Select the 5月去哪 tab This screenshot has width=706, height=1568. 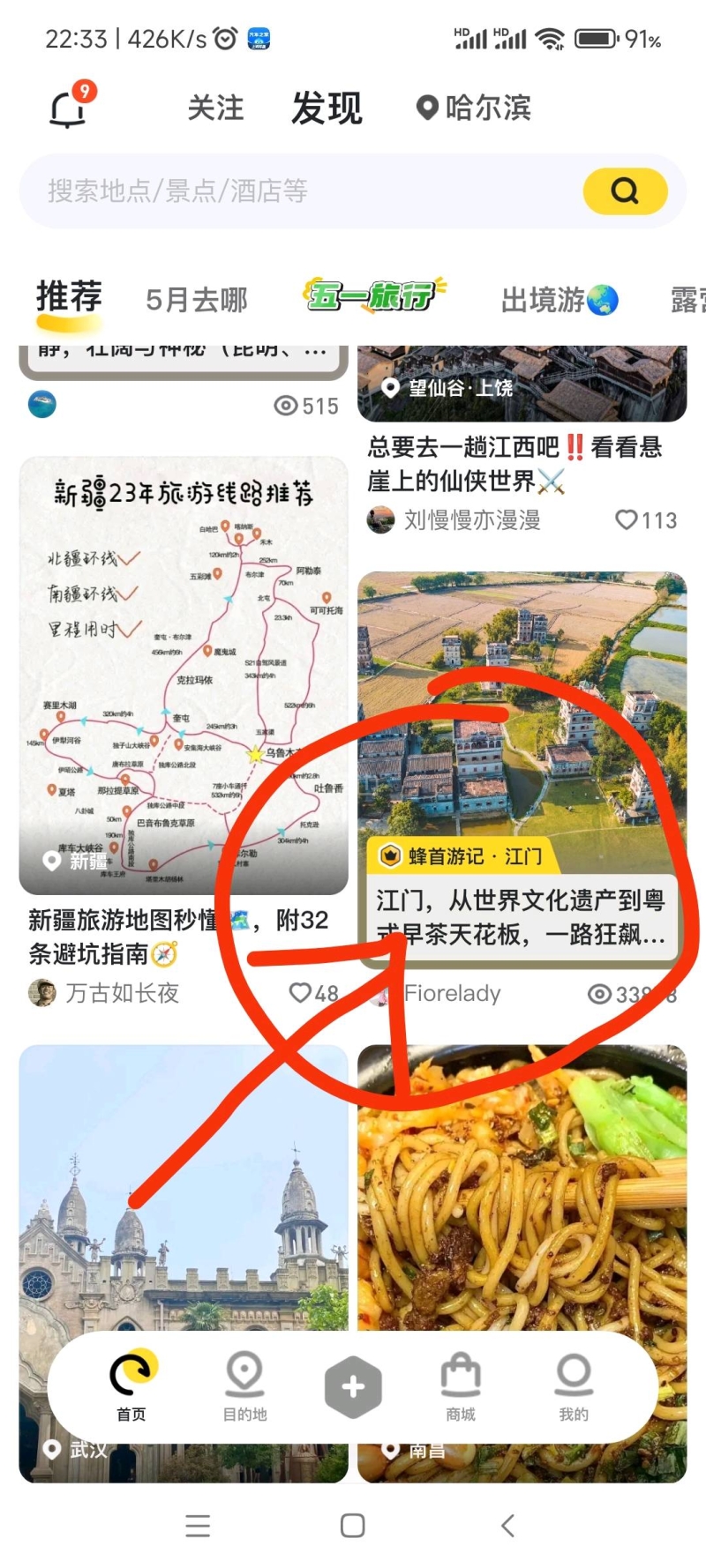[197, 300]
